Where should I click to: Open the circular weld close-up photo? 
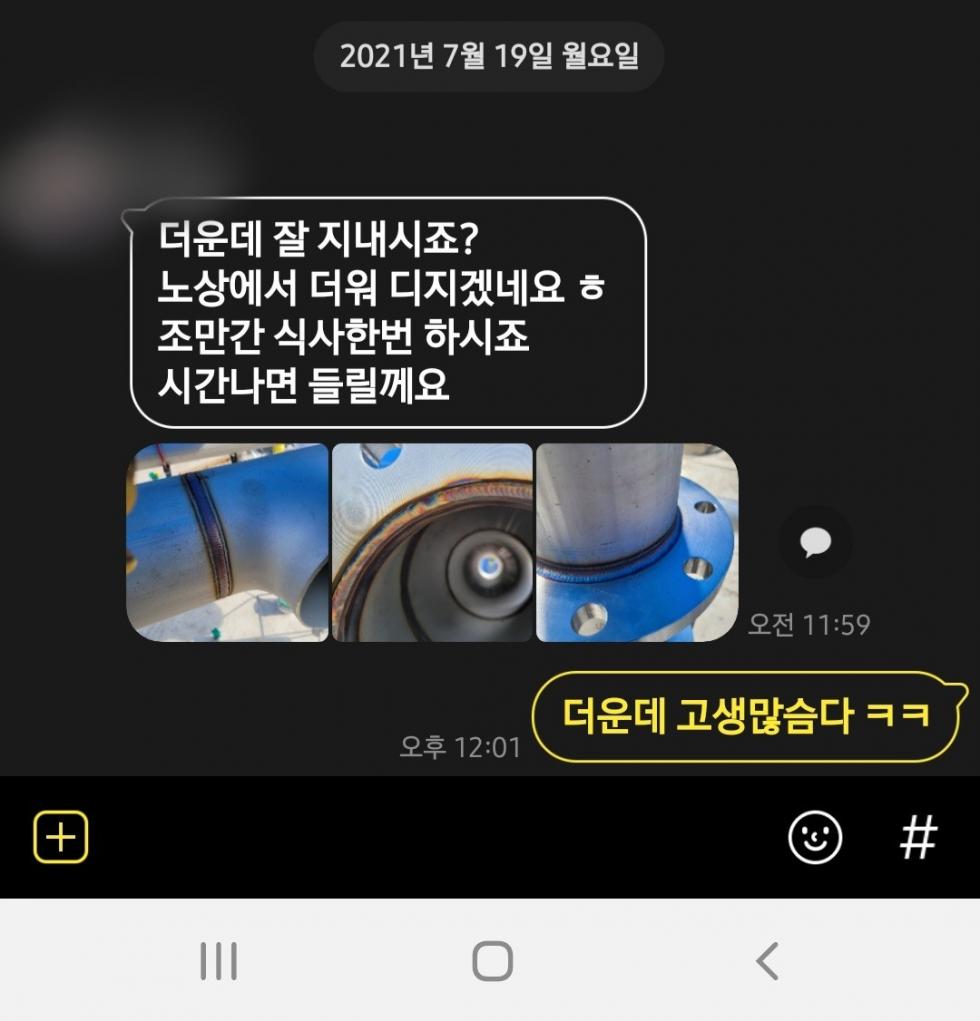tap(432, 542)
